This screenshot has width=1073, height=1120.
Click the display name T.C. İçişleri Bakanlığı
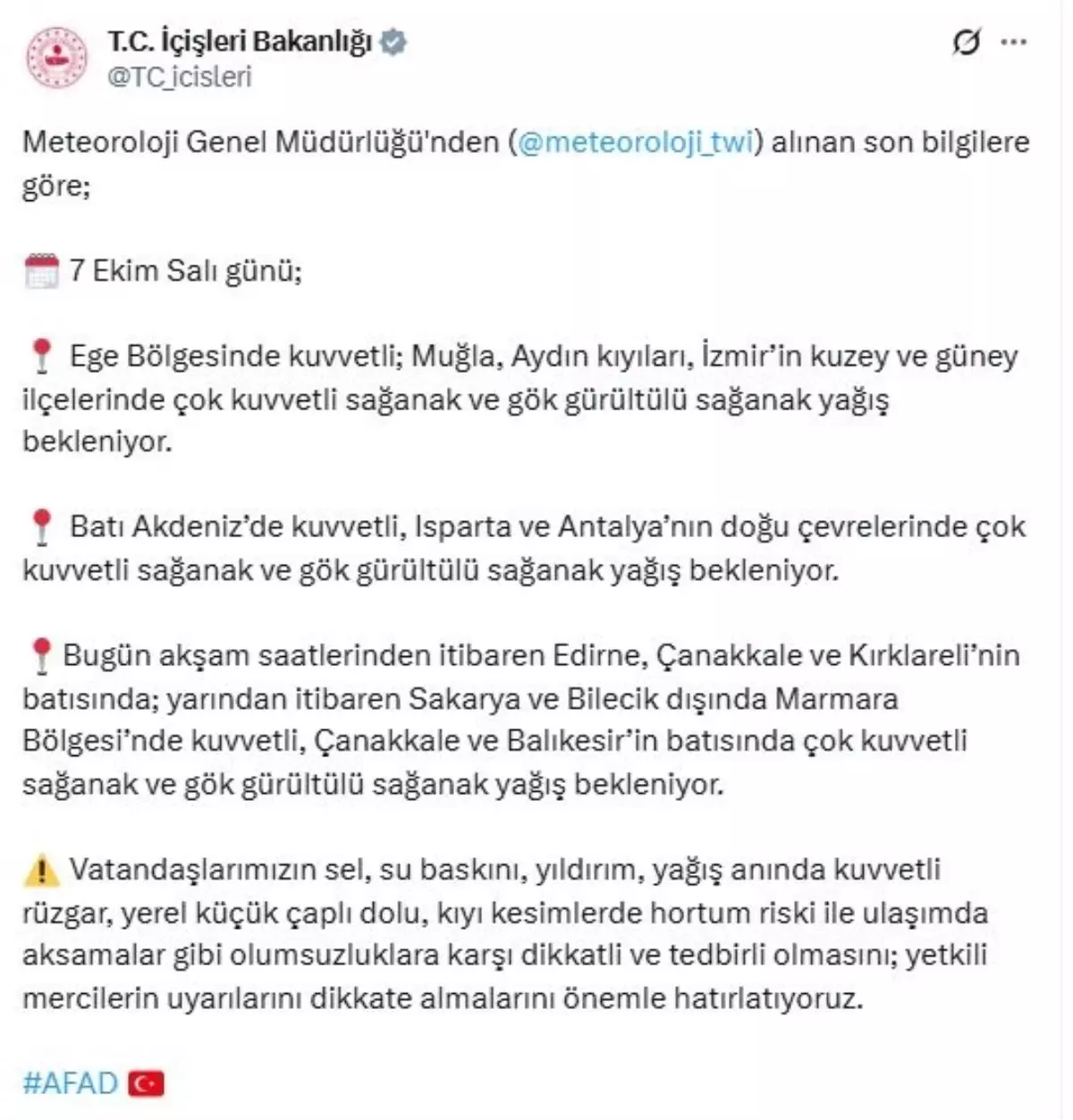[241, 39]
